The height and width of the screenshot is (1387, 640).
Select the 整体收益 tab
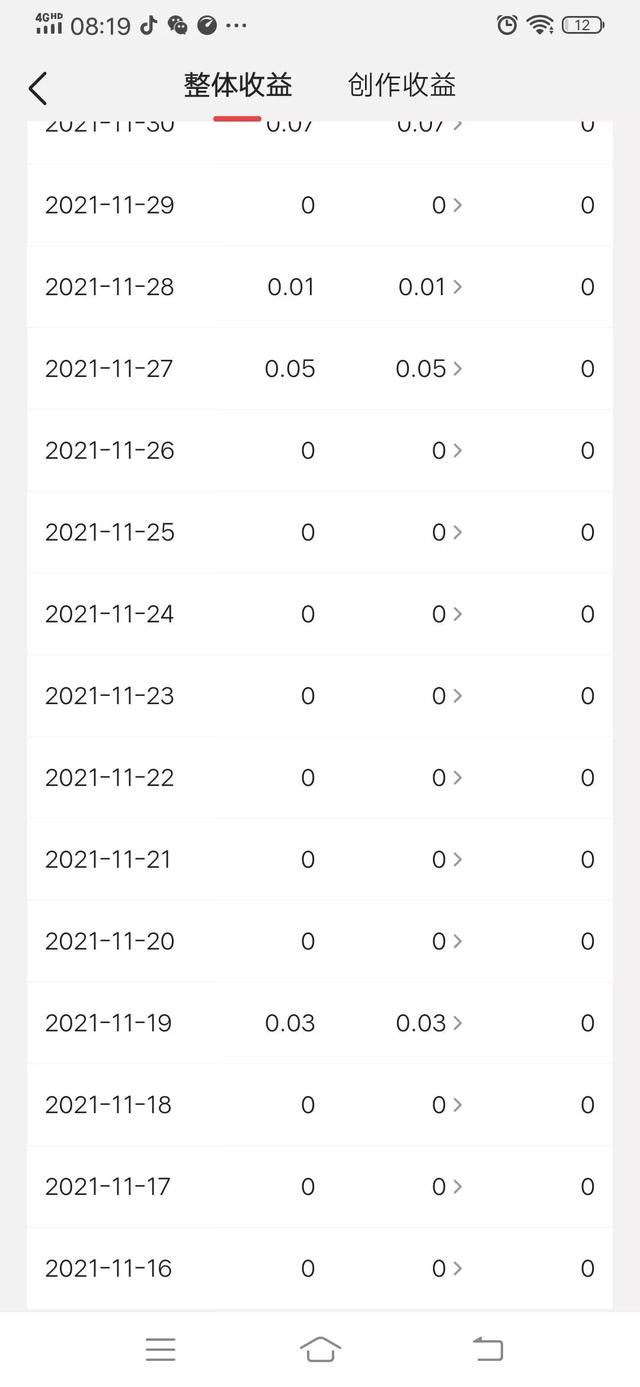click(238, 85)
